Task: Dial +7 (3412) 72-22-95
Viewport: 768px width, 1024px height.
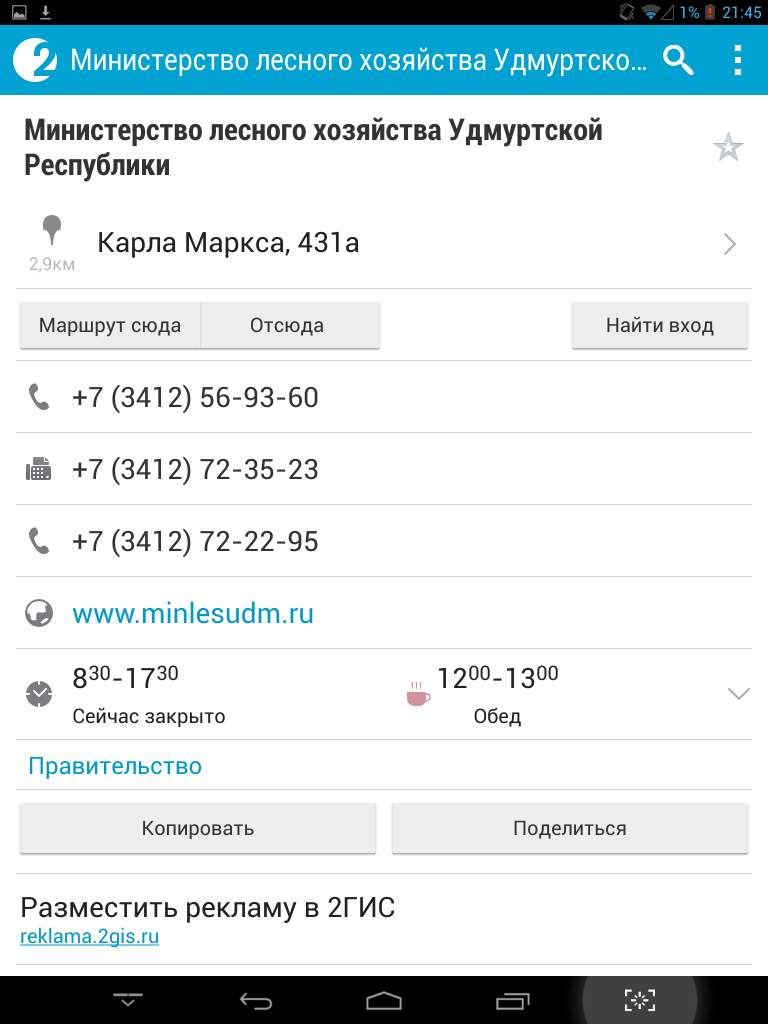Action: [x=195, y=542]
